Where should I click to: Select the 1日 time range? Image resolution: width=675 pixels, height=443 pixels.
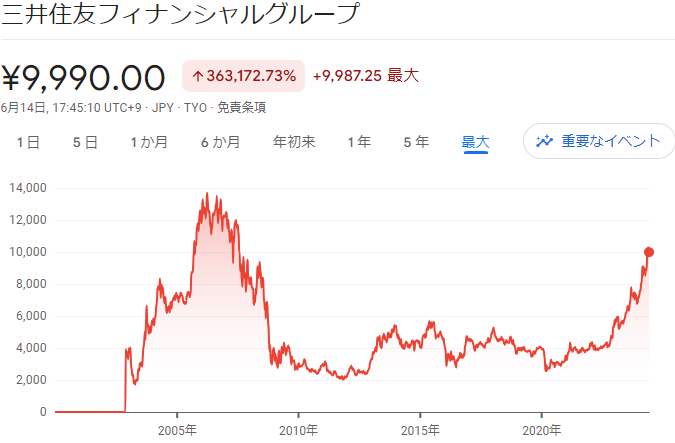[x=28, y=142]
